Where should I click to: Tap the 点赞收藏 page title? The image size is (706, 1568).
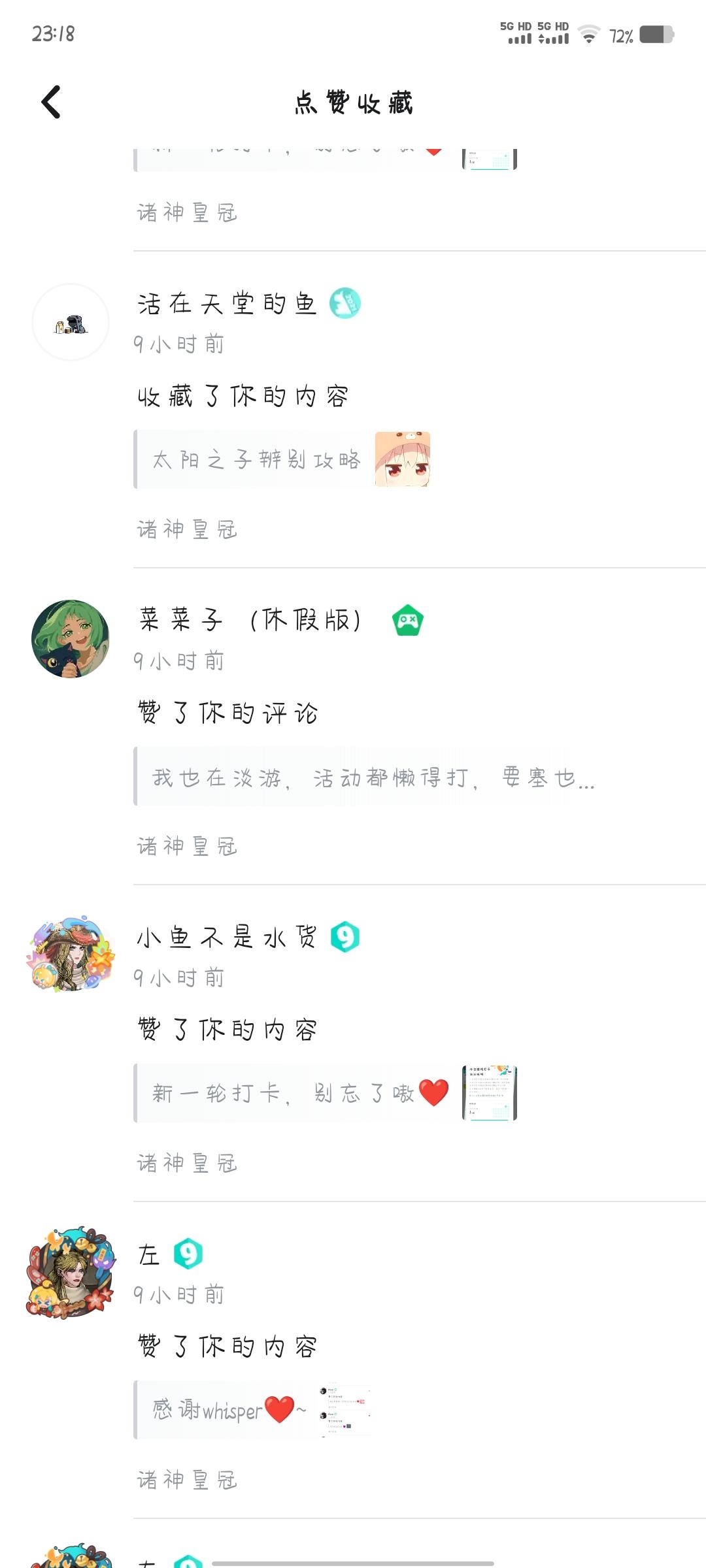point(353,103)
